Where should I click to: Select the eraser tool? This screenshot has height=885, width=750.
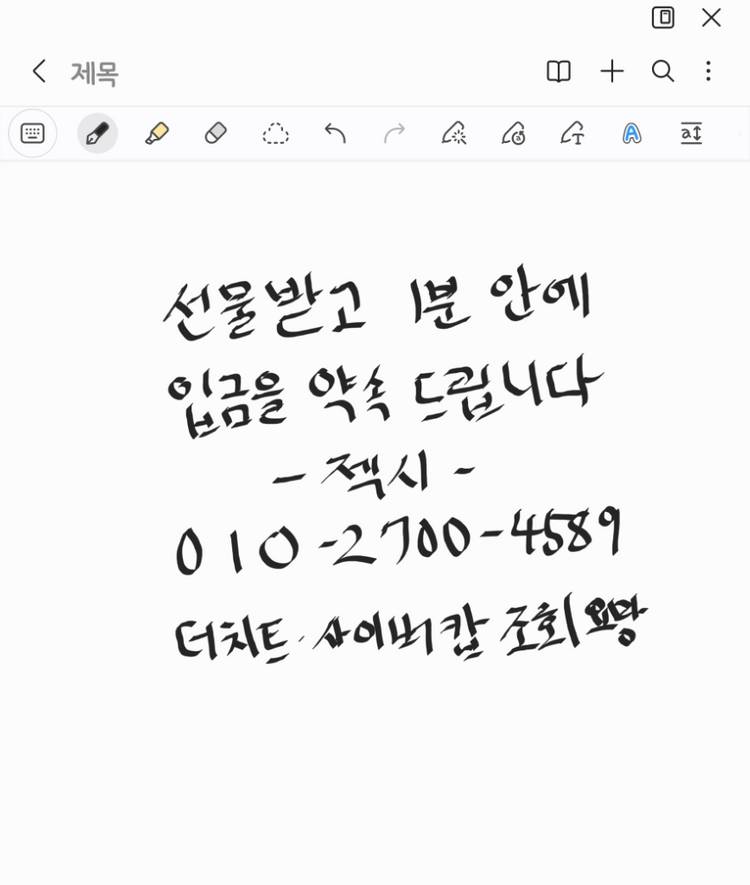tap(215, 132)
